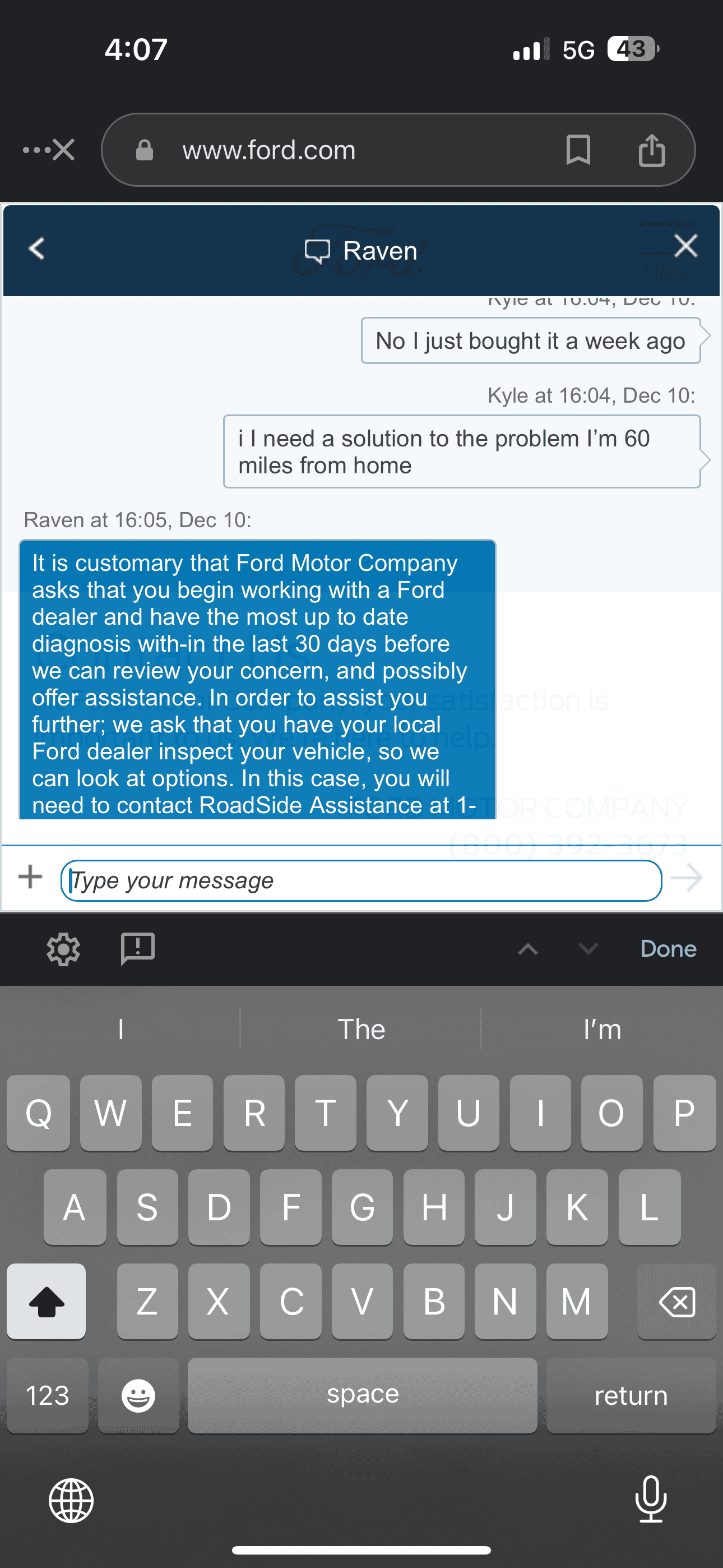Switch to the emoji keyboard
This screenshot has width=723, height=1568.
139,1395
